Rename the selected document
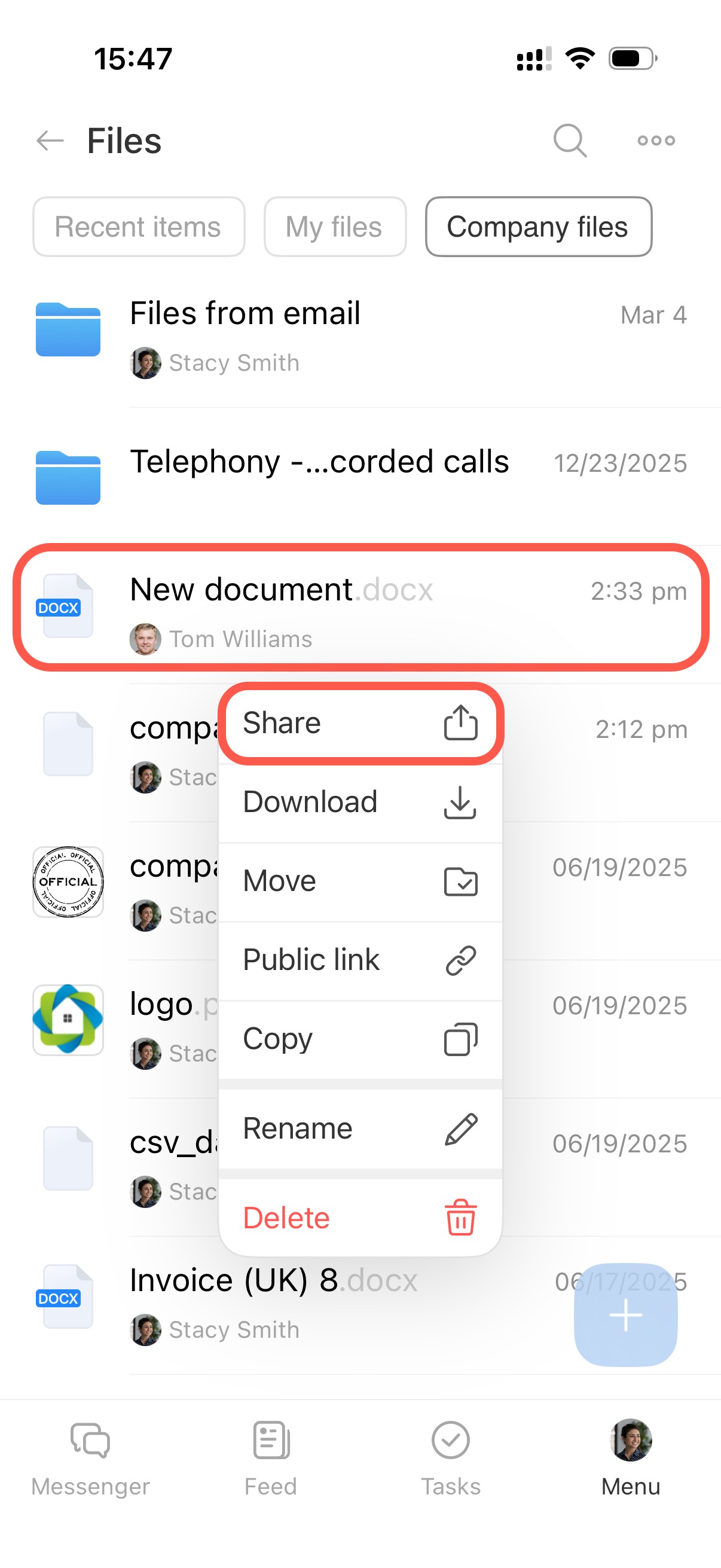This screenshot has height=1568, width=721. (x=359, y=1128)
